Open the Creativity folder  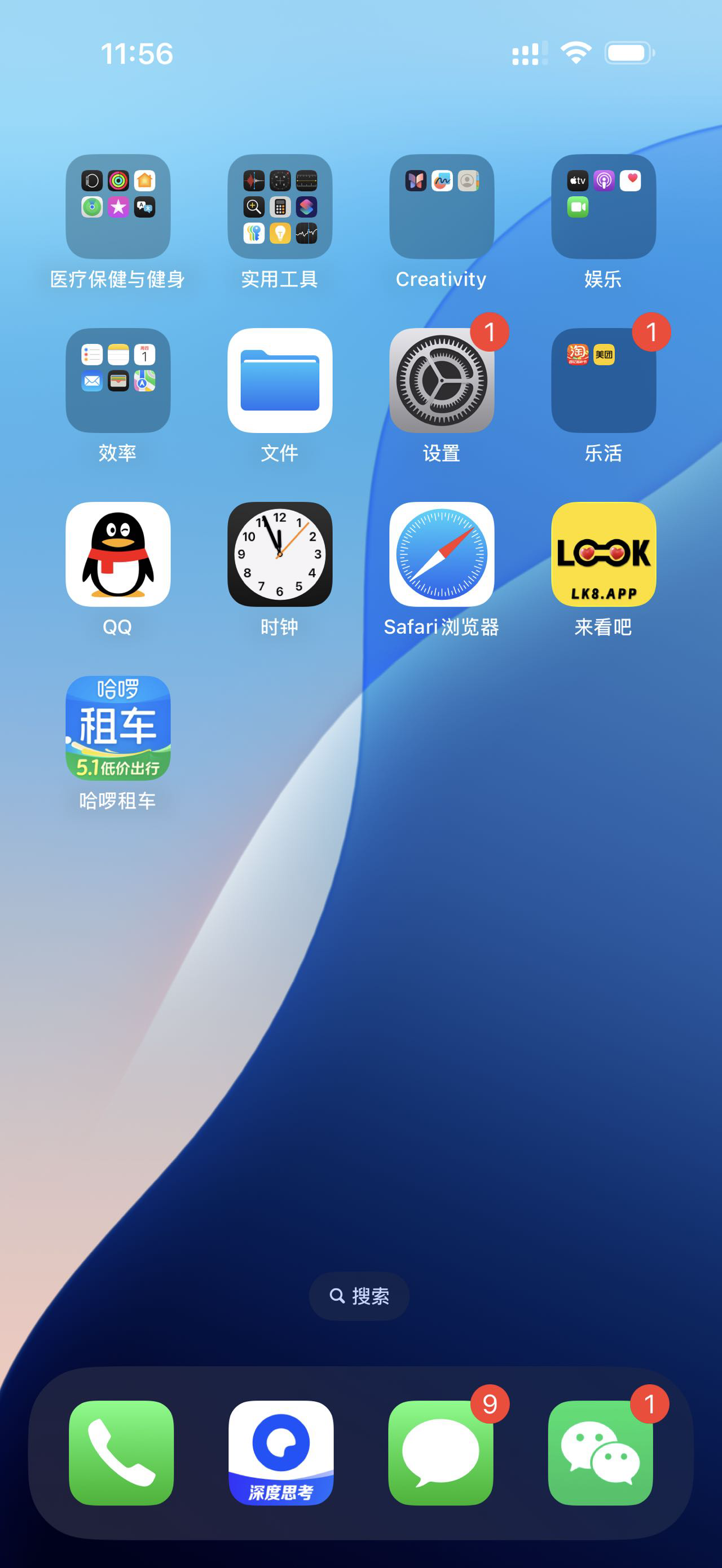tap(441, 206)
